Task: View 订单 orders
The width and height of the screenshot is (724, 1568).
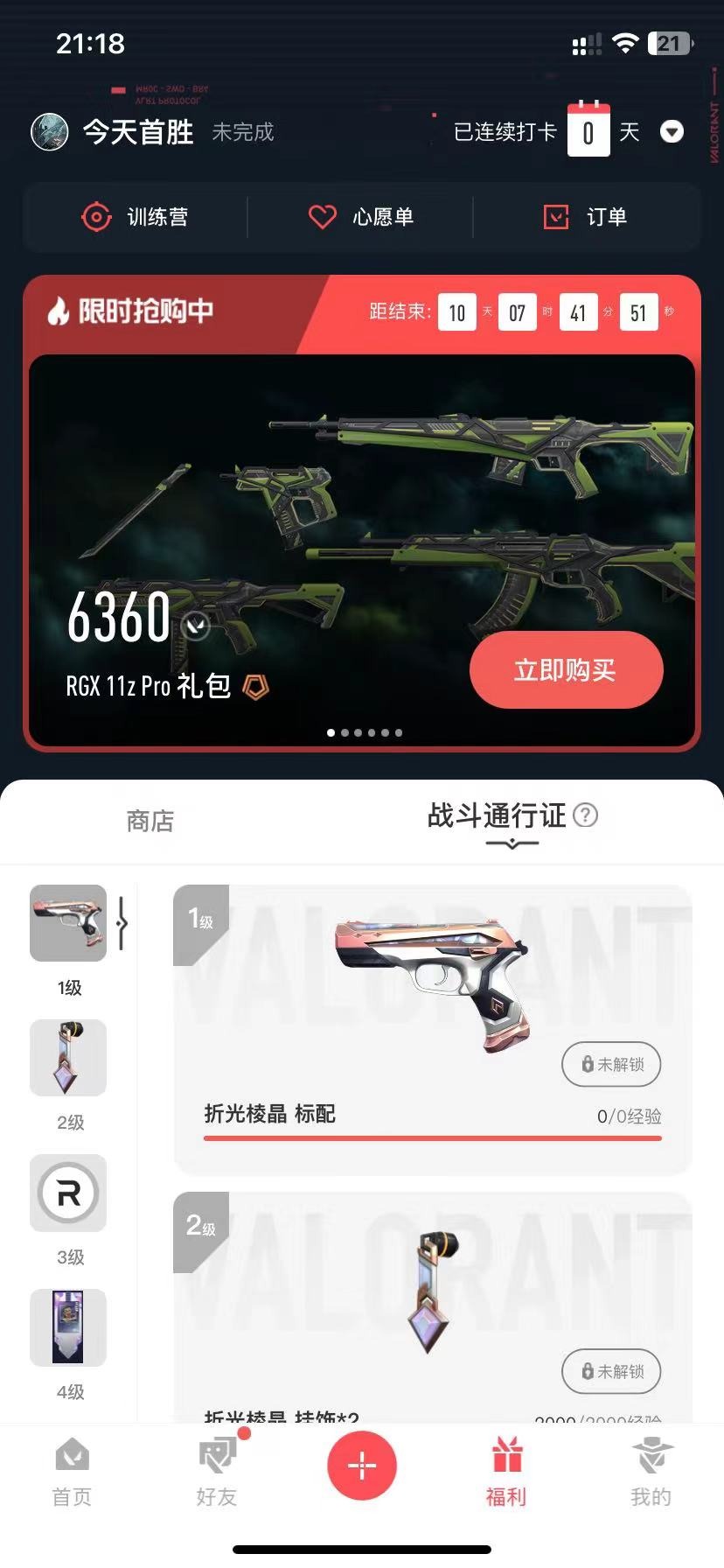Action: tap(585, 217)
